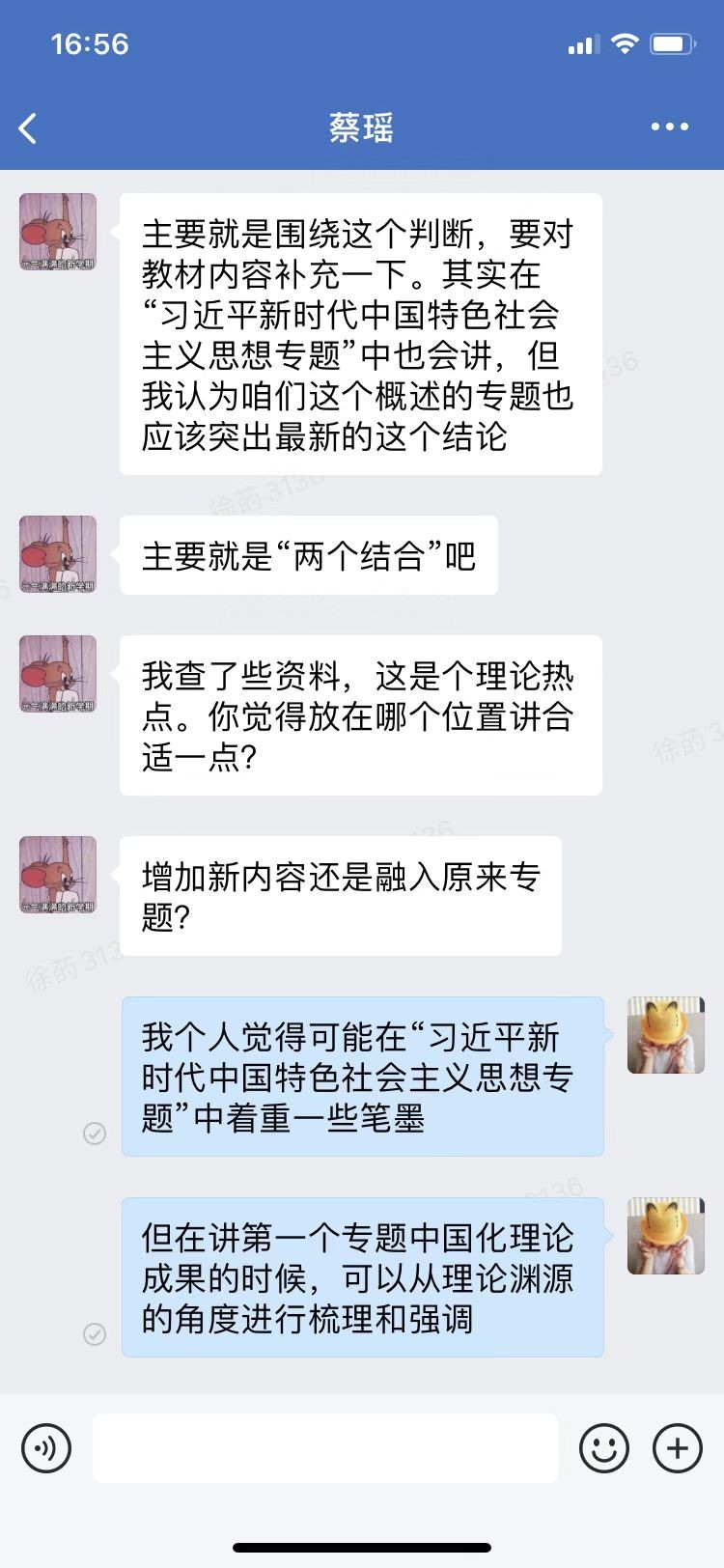The image size is (724, 1568).
Task: Tap my avatar beside the "我个人觉得" message
Action: [665, 1035]
